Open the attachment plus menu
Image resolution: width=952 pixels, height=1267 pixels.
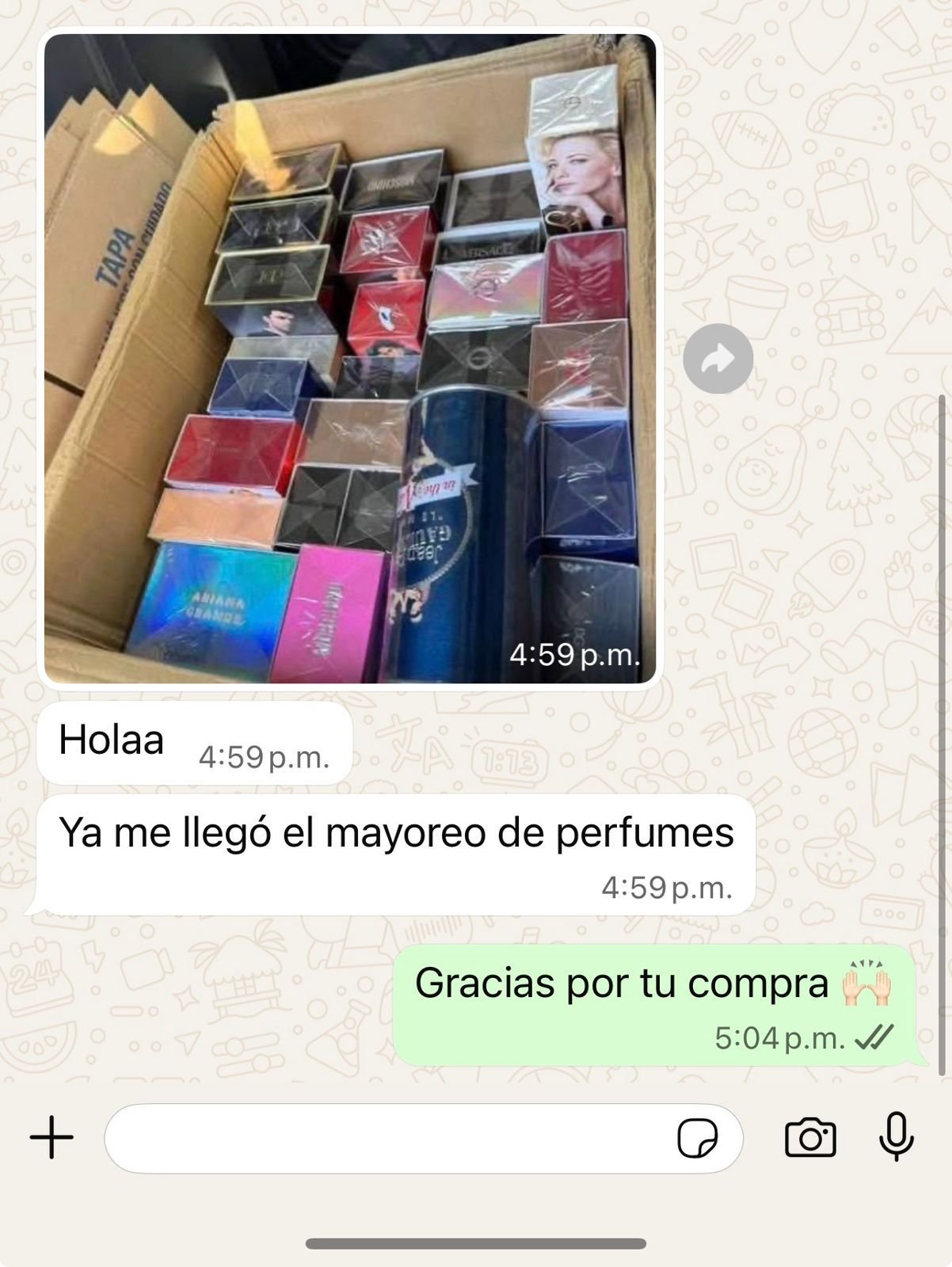51,1138
